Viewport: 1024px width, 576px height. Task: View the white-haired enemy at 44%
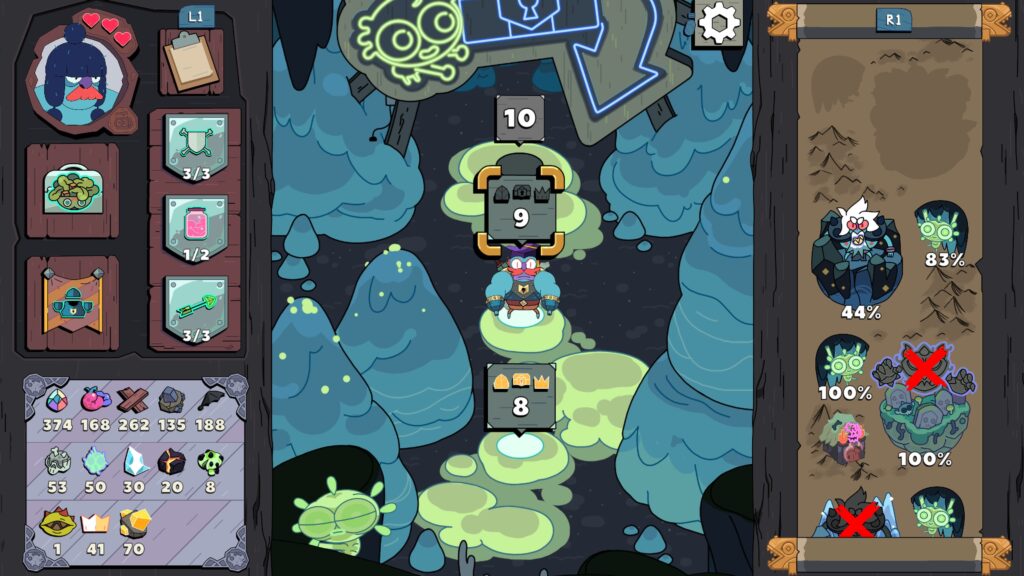pos(858,252)
